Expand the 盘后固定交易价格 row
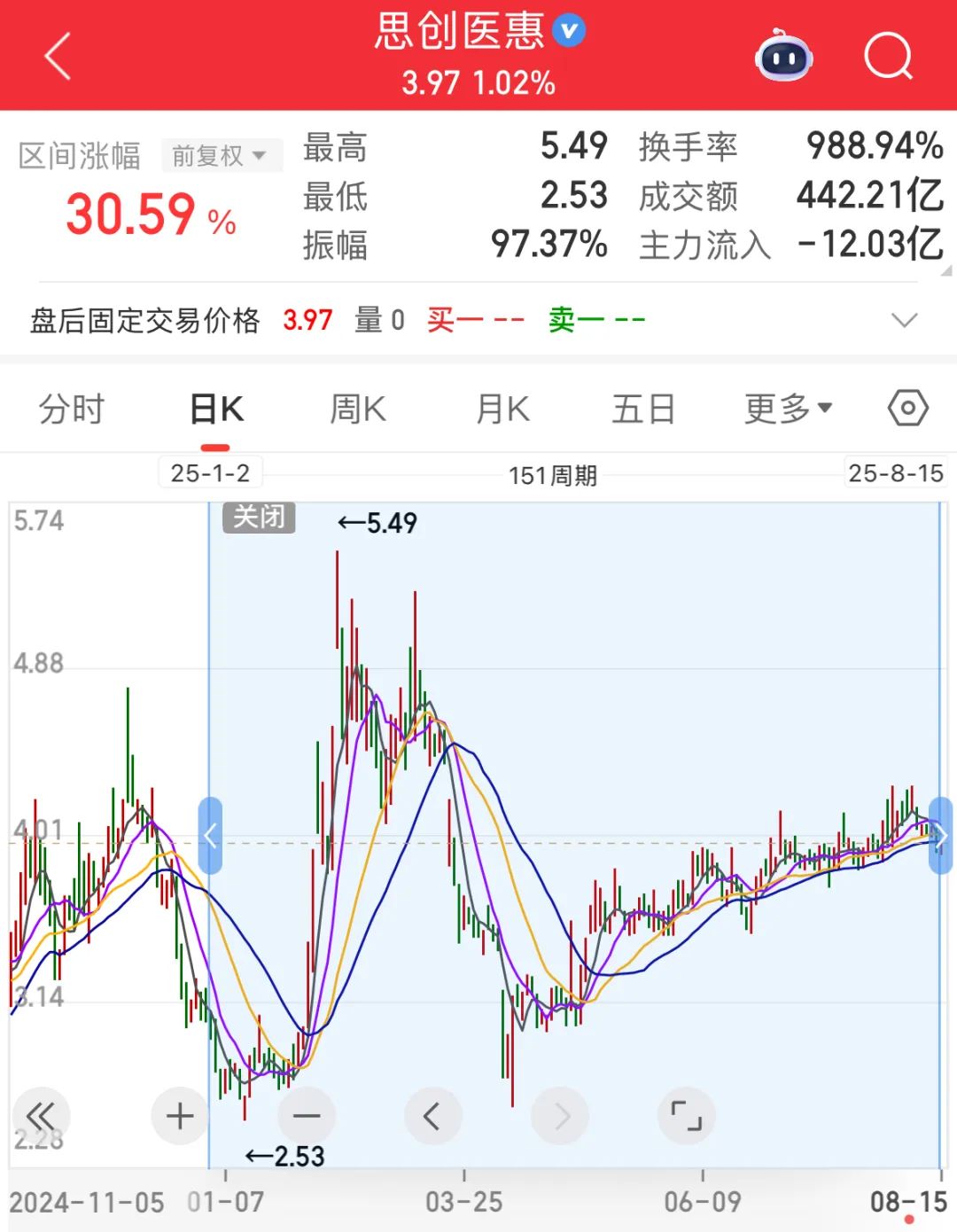The width and height of the screenshot is (957, 1232). point(904,320)
